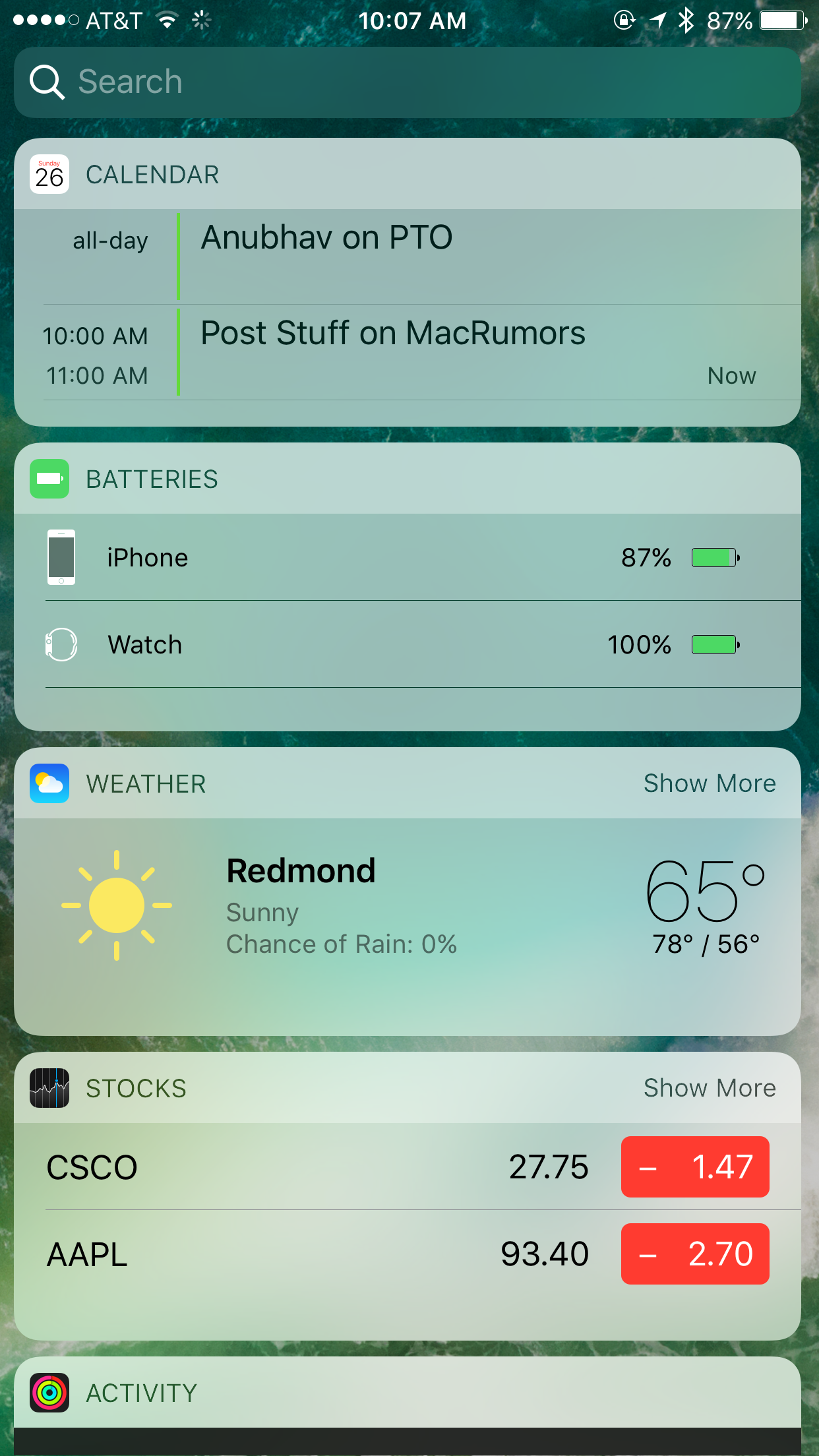Screen dimensions: 819x1456
Task: Toggle CSCO change value badge
Action: (x=695, y=1167)
